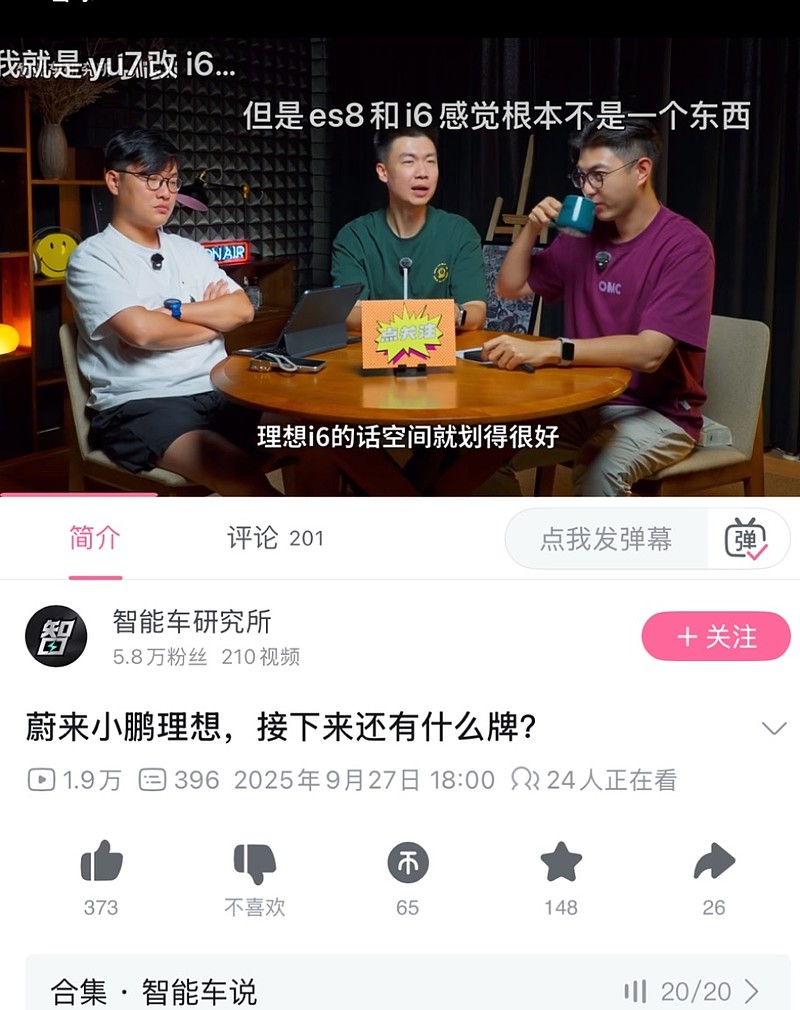Open the 合集 智能车说 collection list
The height and width of the screenshot is (1010, 800).
(408, 987)
